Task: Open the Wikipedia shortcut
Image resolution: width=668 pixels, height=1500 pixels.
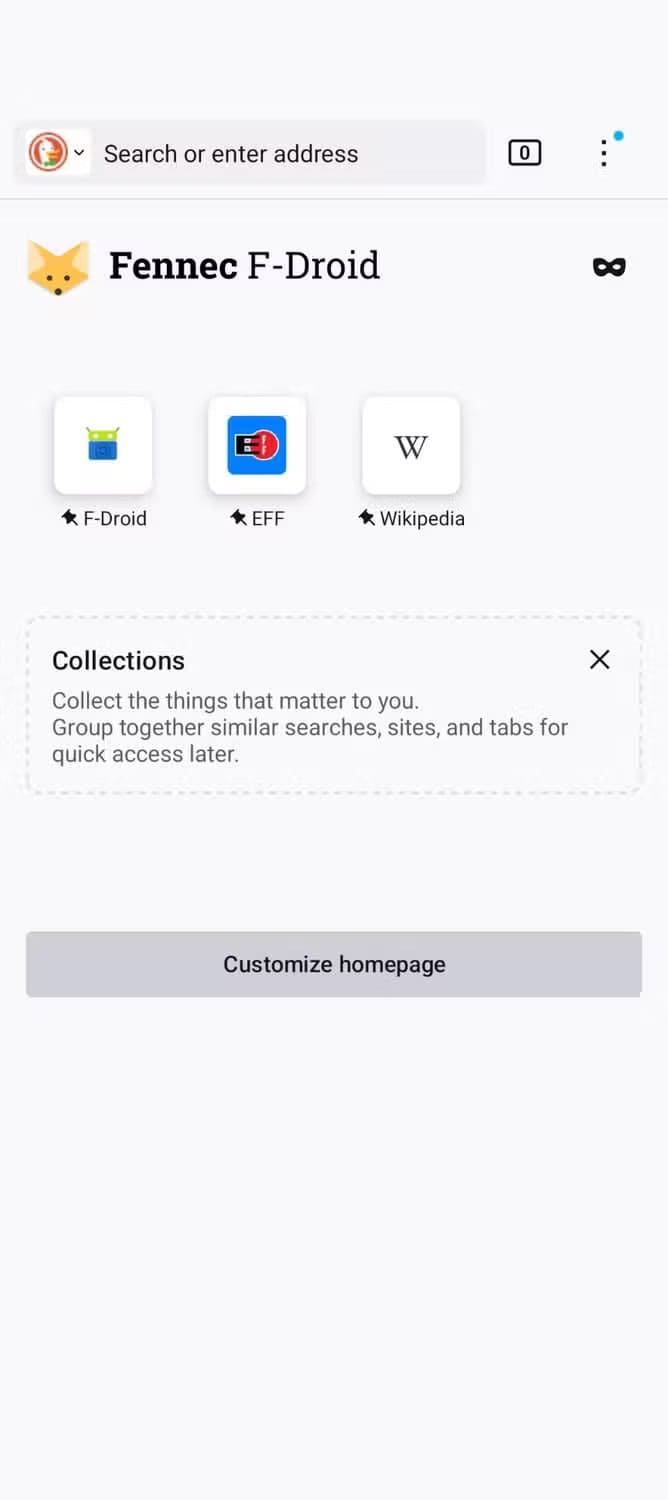Action: (x=411, y=446)
